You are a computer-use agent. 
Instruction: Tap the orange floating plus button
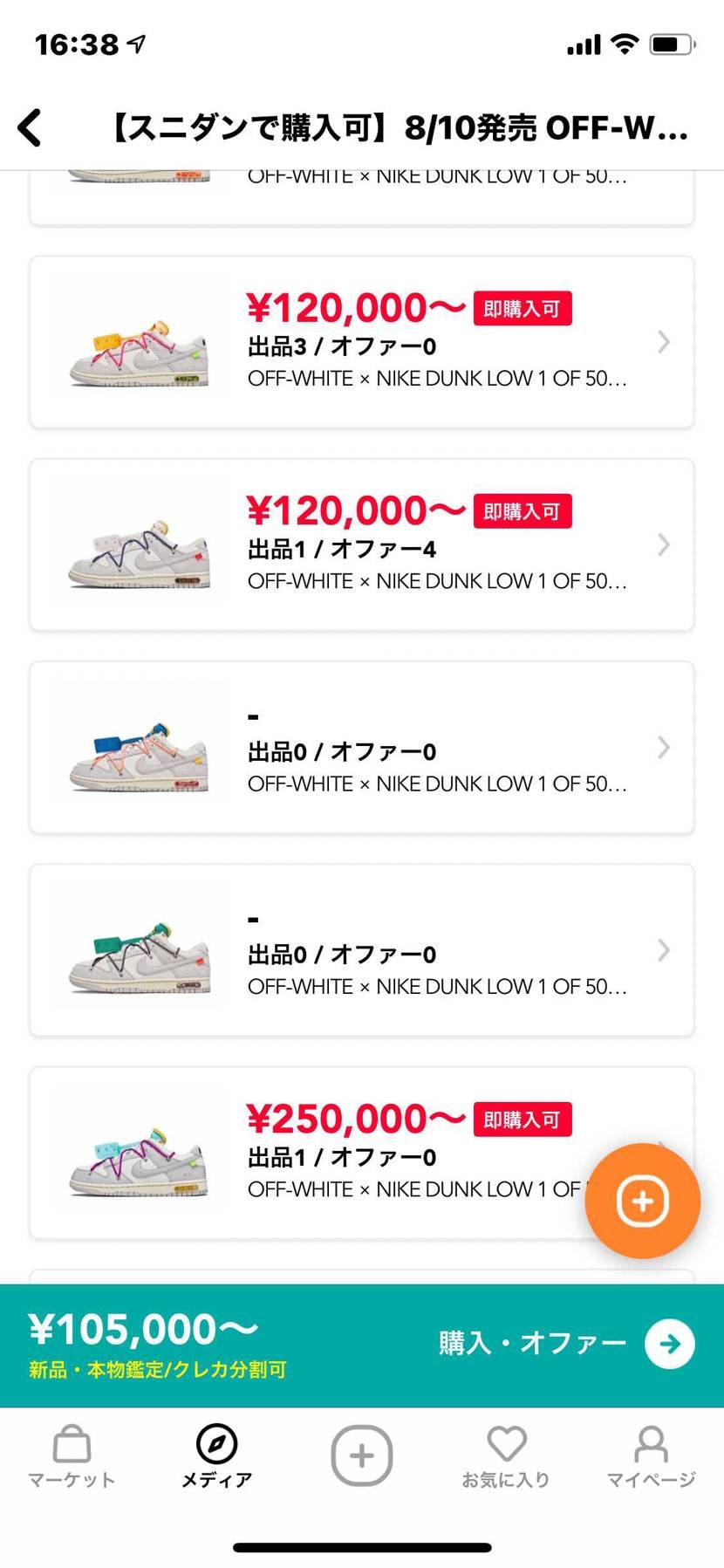pyautogui.click(x=643, y=1202)
